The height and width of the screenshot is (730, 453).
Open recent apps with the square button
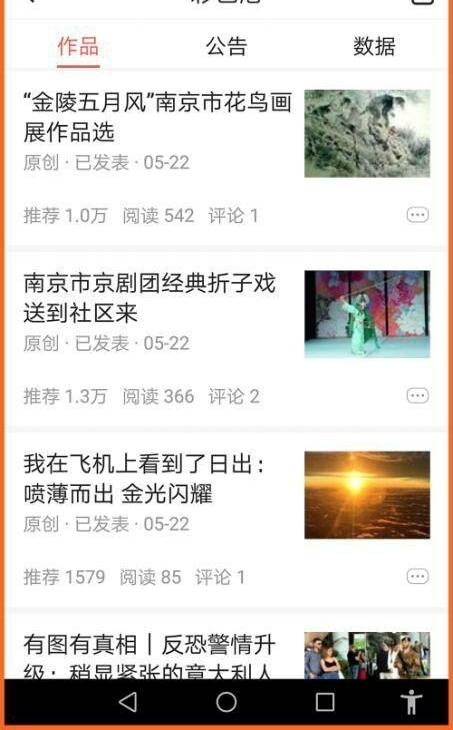(x=325, y=702)
